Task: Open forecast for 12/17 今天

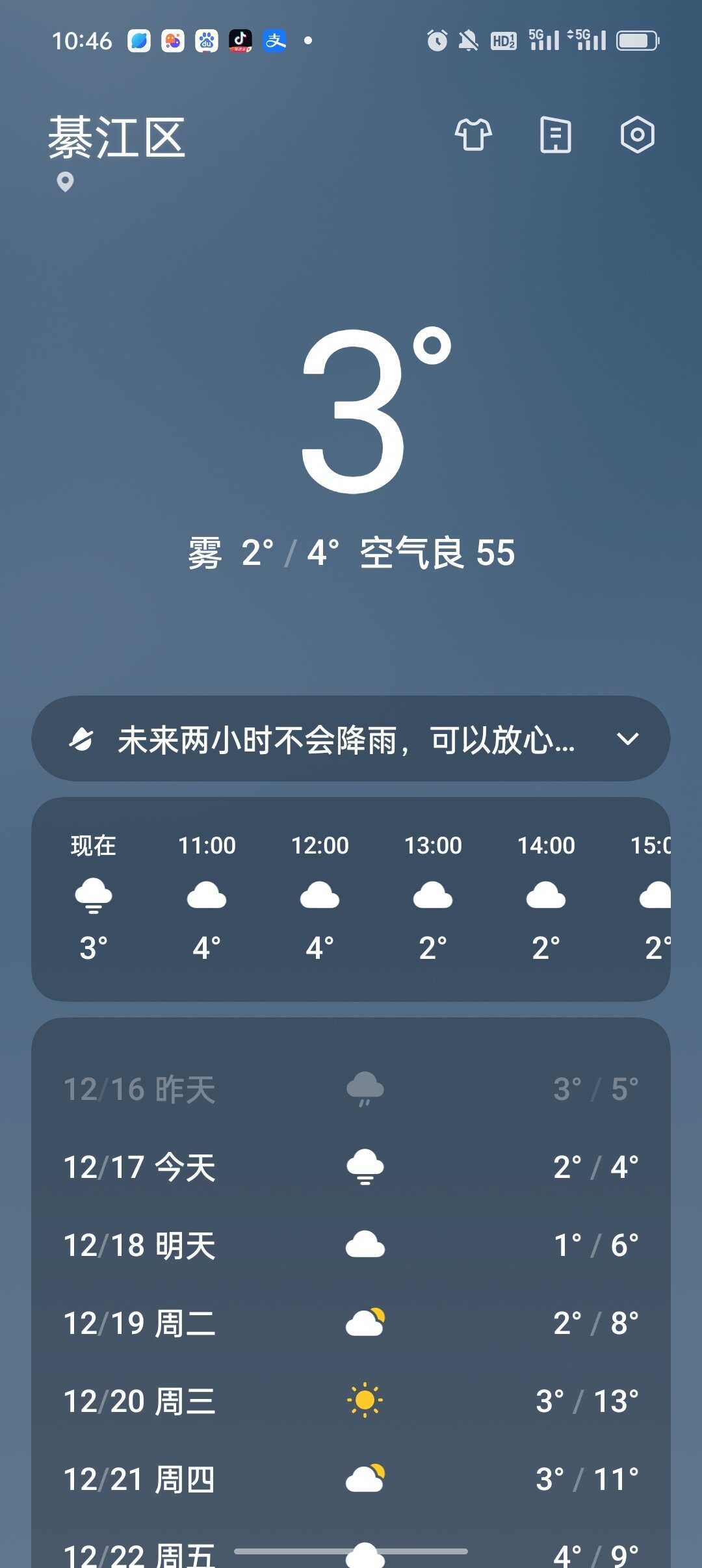Action: point(351,1168)
